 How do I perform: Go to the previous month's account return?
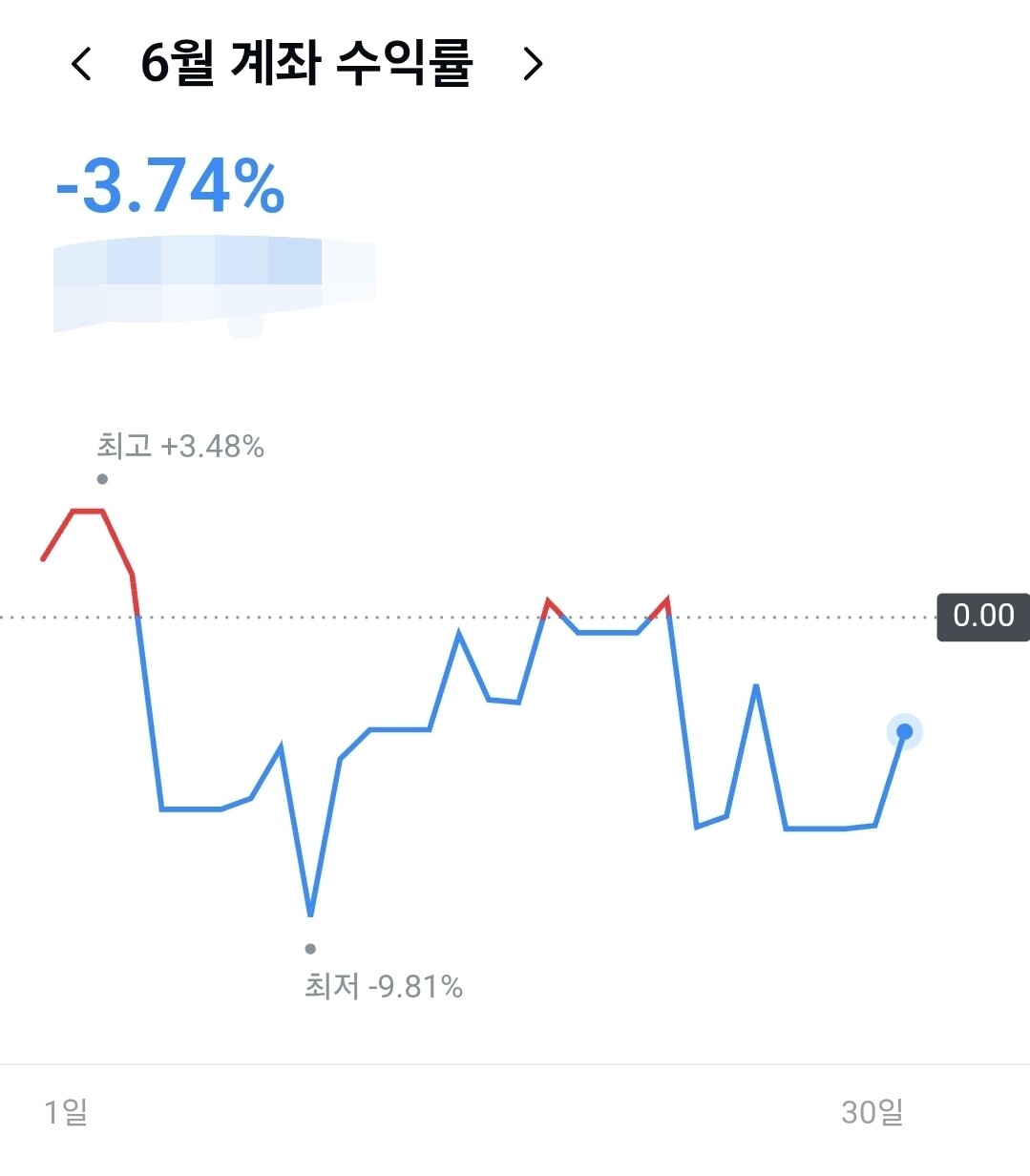click(82, 64)
